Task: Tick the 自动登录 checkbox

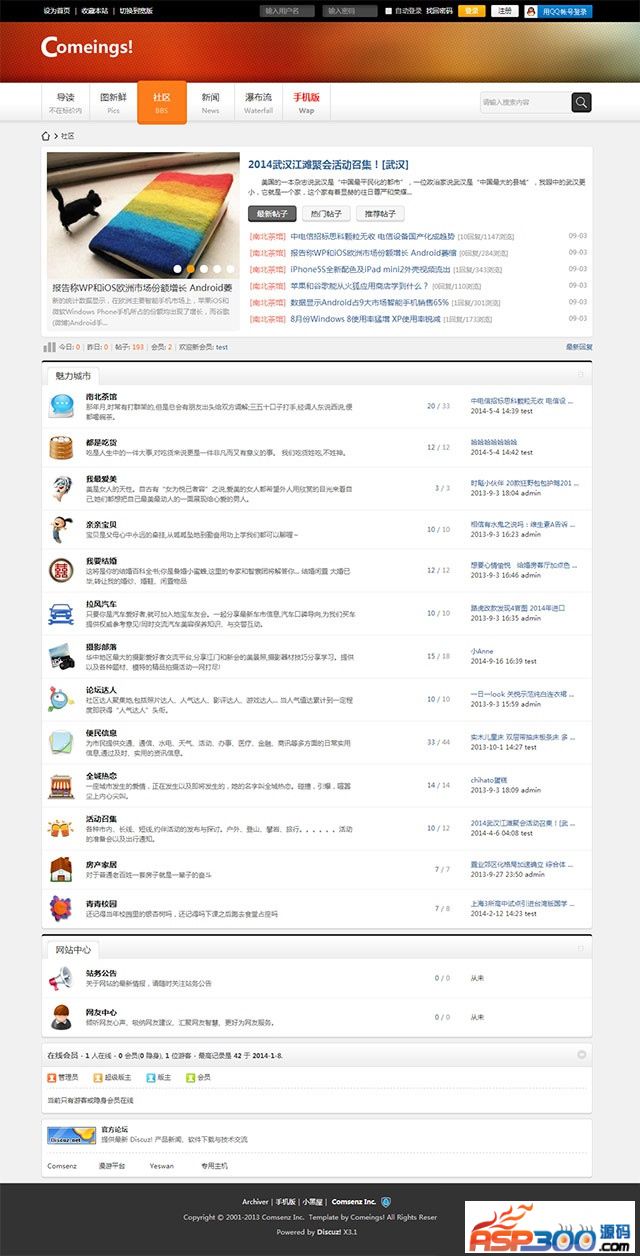Action: (389, 11)
